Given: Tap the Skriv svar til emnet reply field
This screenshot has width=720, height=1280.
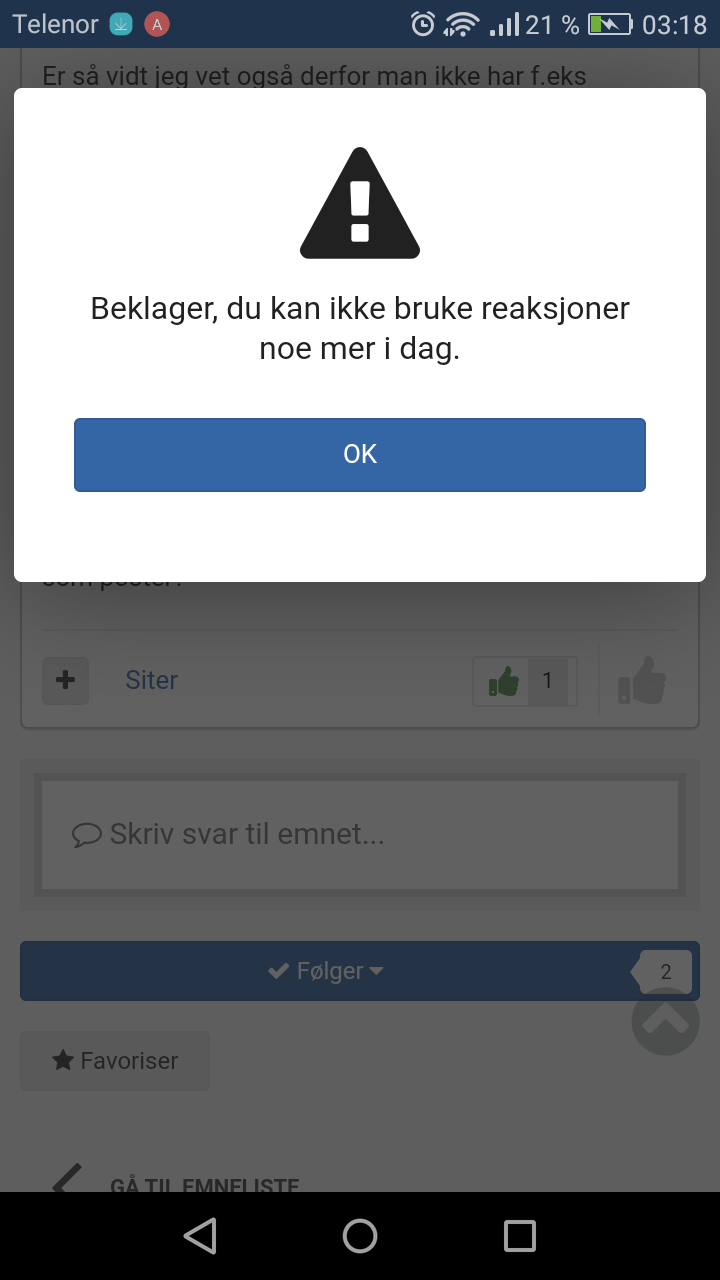Looking at the screenshot, I should click(x=360, y=834).
